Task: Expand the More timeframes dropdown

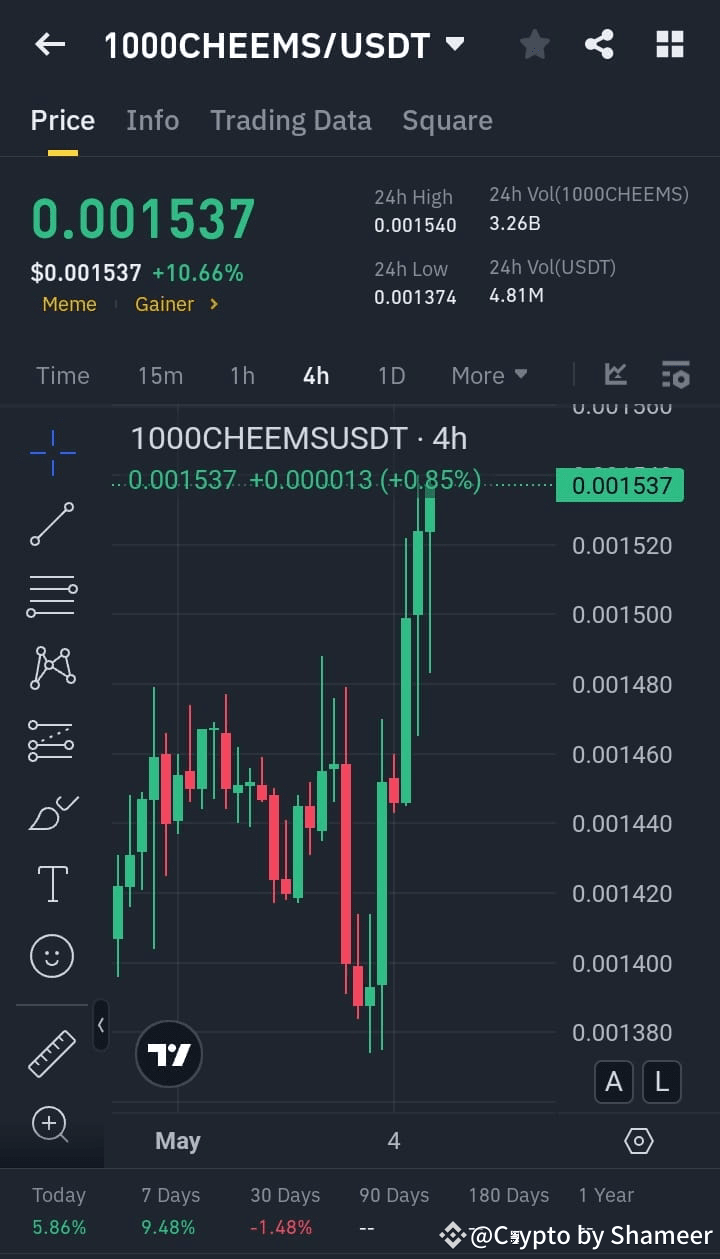Action: click(x=489, y=375)
